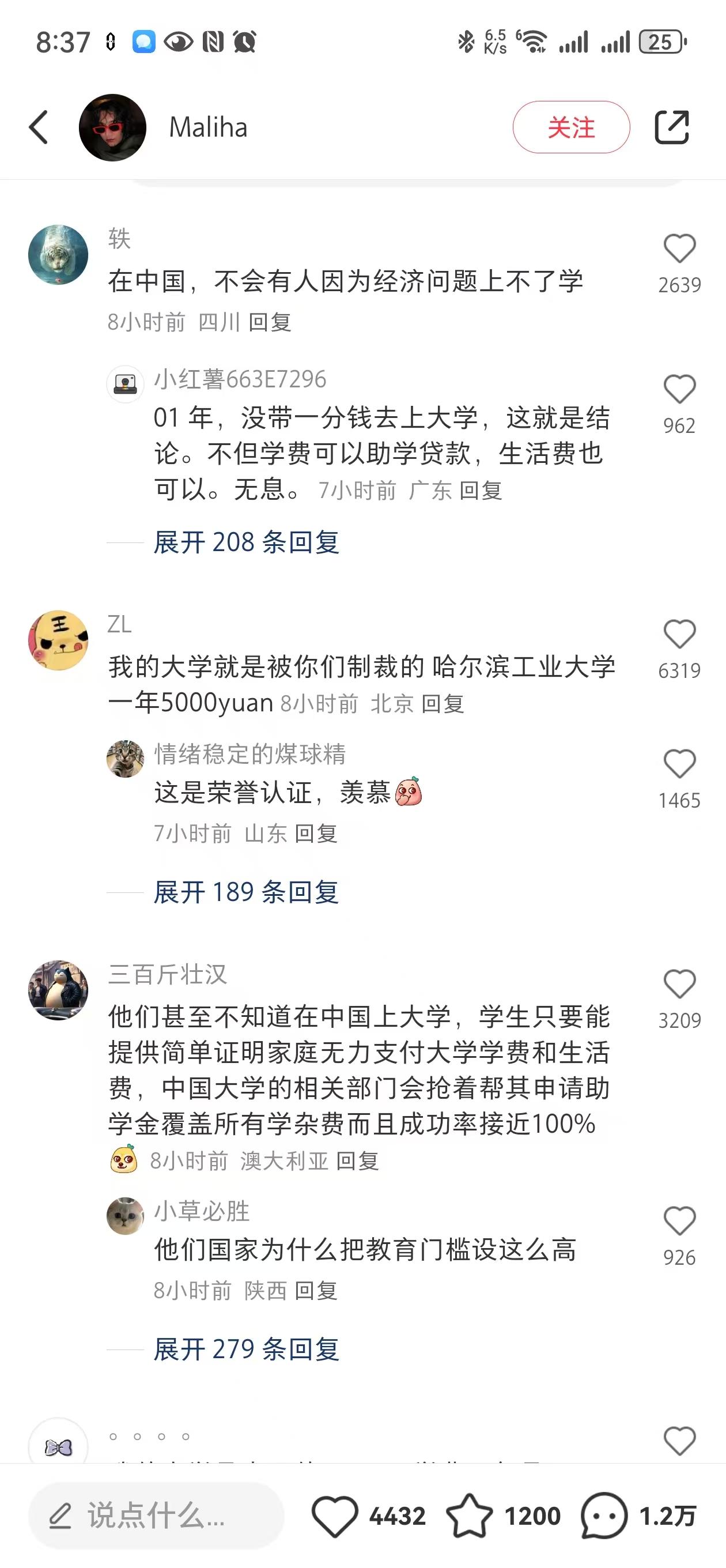Expand the 189 replies
Viewport: 726px width, 1568px height.
pyautogui.click(x=246, y=892)
